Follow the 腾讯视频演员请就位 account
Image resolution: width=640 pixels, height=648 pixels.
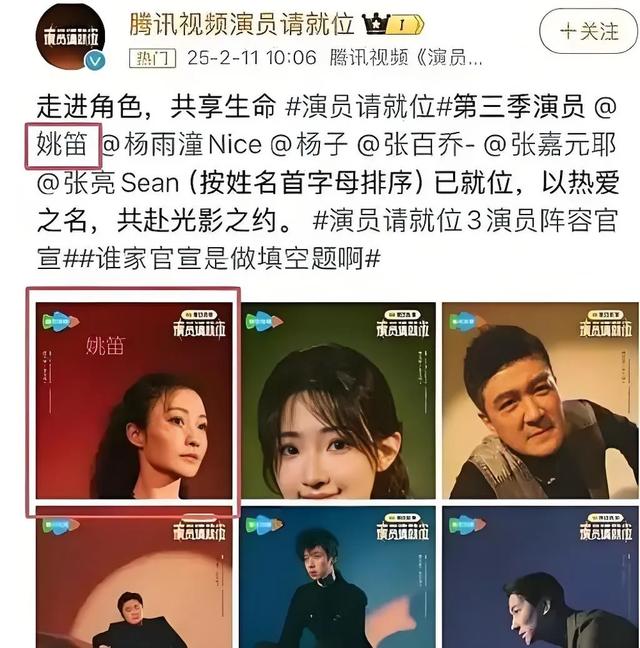pyautogui.click(x=588, y=31)
